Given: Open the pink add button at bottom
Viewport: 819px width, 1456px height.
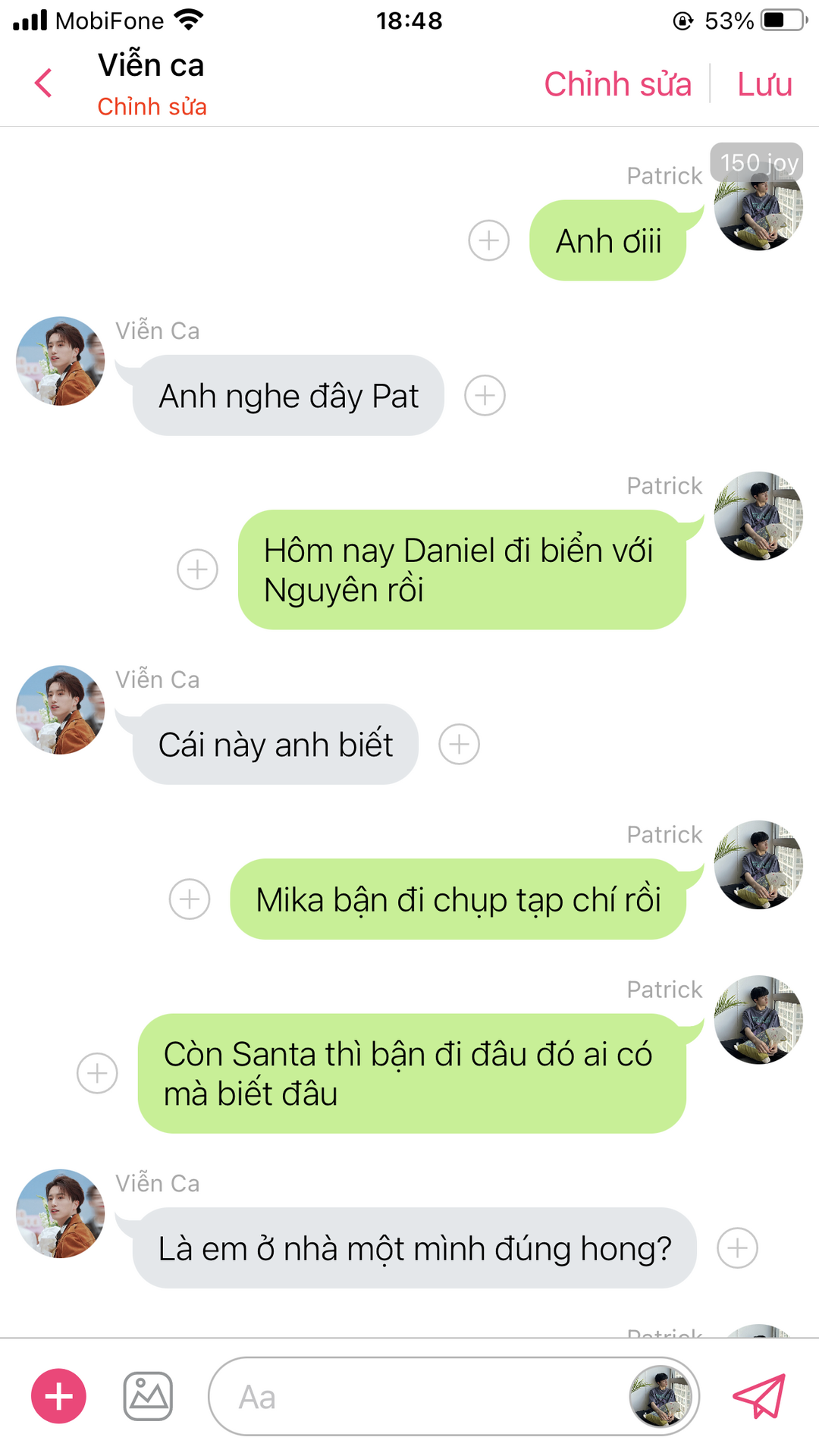Looking at the screenshot, I should [x=58, y=1396].
